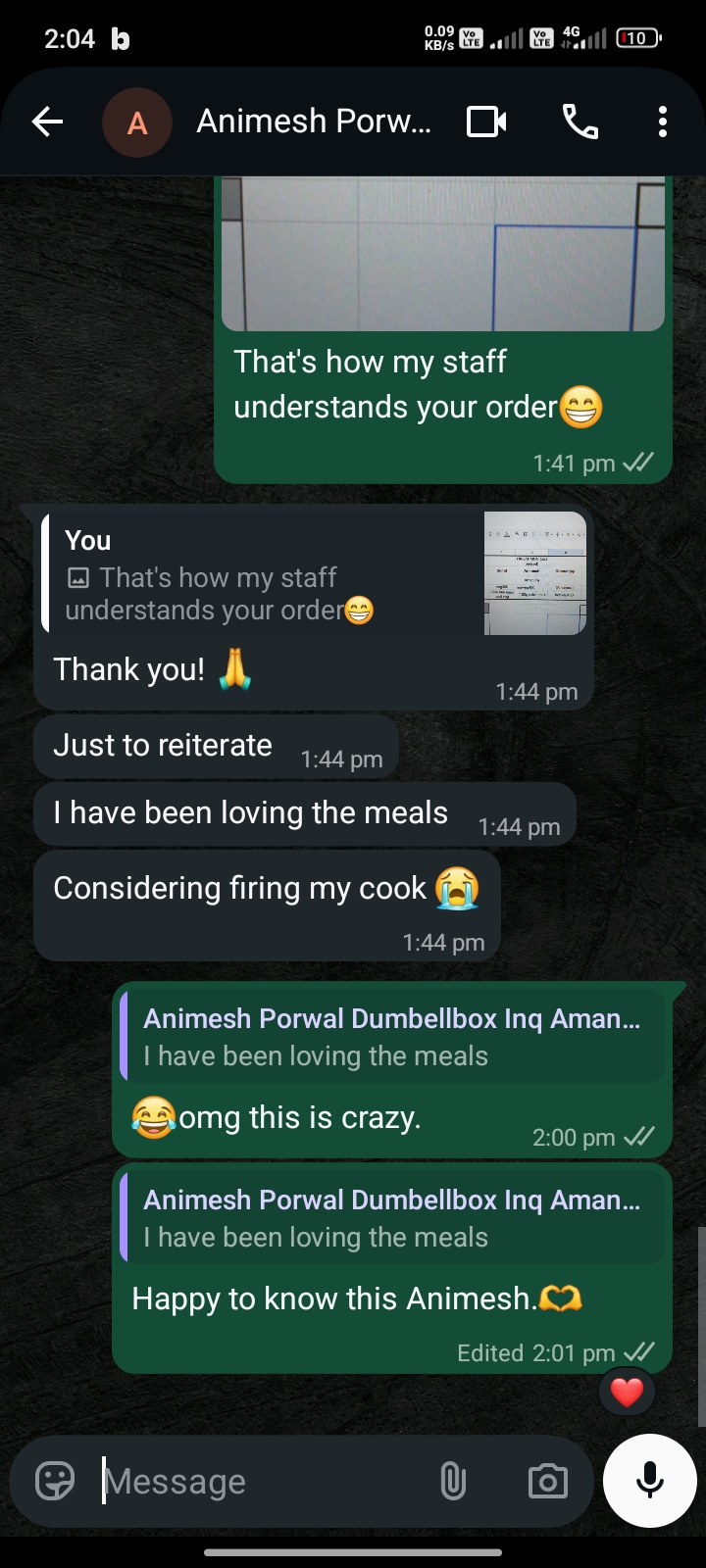Open the attachment paperclip menu
Screen dimensions: 706x1568
[x=453, y=1481]
